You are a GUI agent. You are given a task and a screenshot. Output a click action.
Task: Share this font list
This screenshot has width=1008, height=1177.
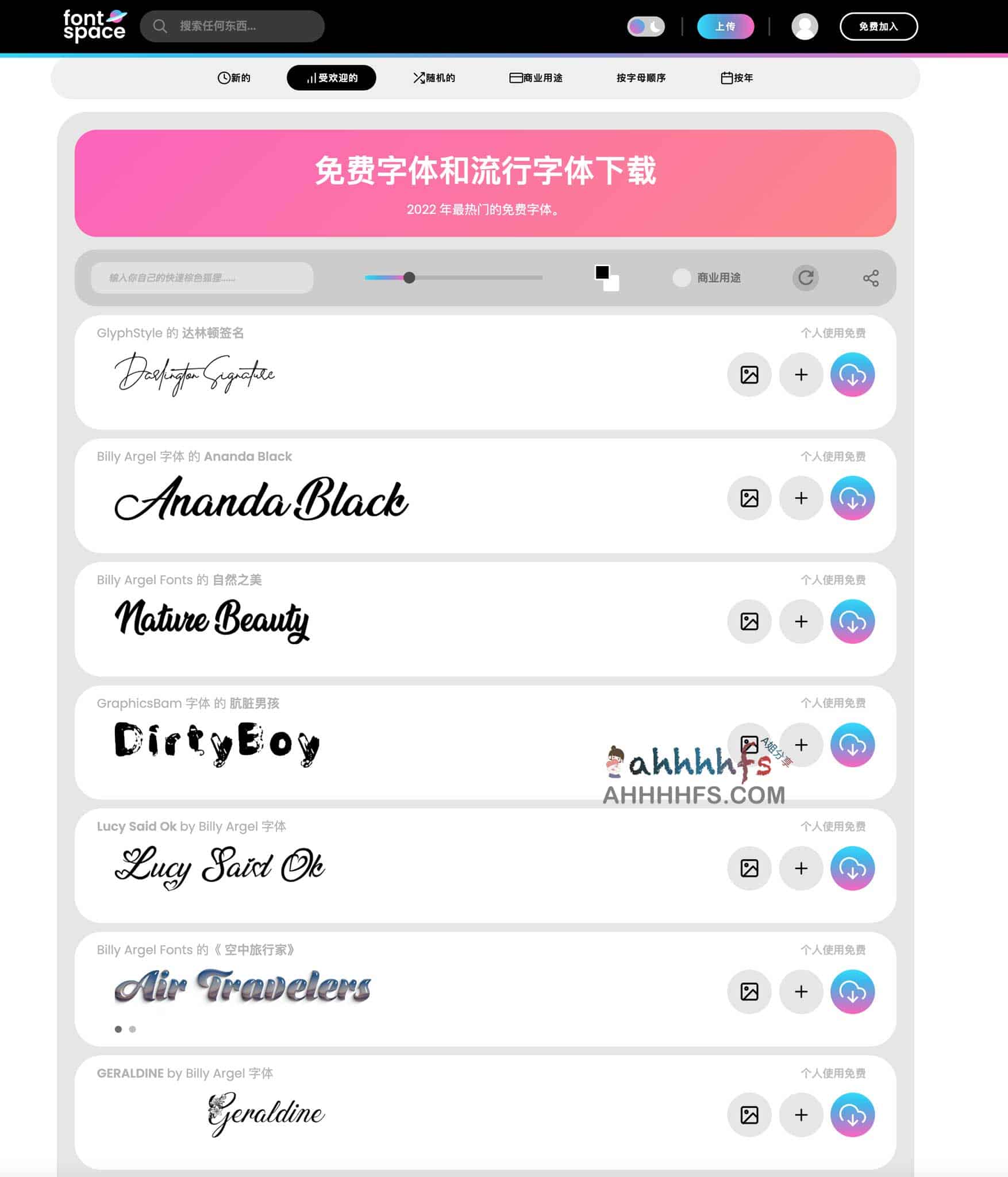tap(871, 278)
